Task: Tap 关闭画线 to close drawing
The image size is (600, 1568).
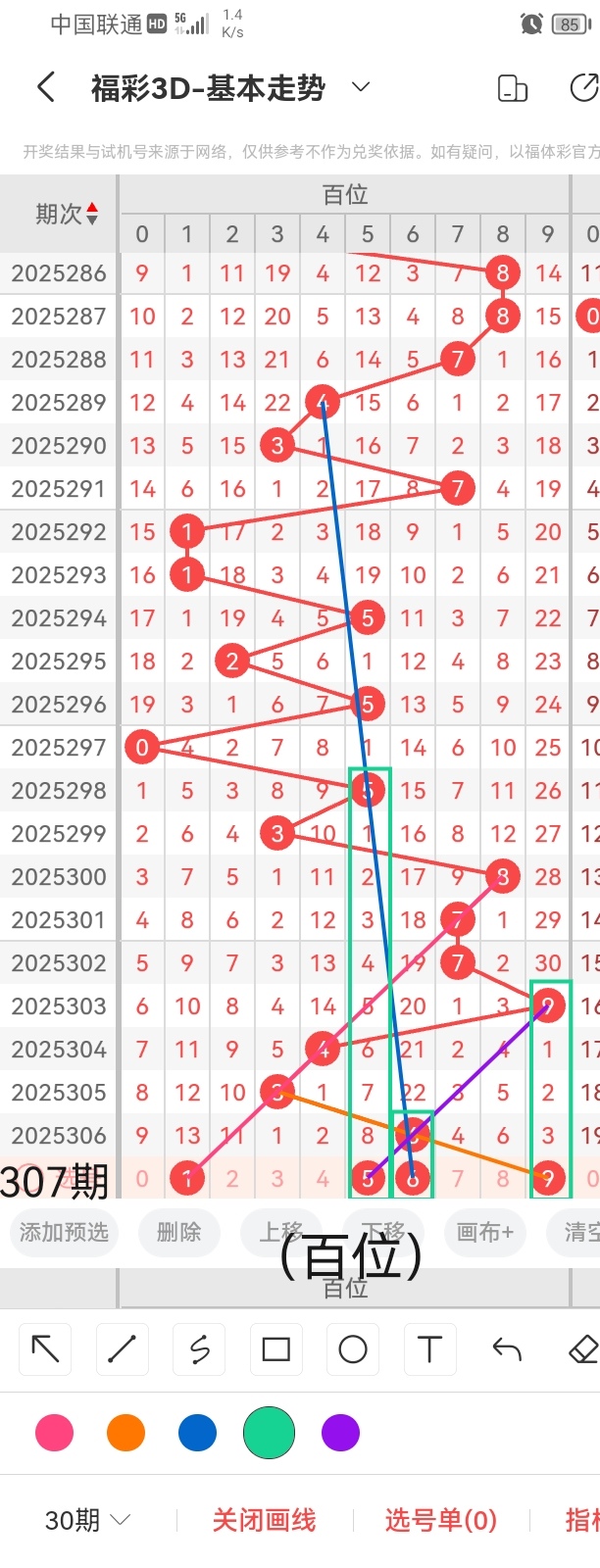Action: [x=264, y=1520]
